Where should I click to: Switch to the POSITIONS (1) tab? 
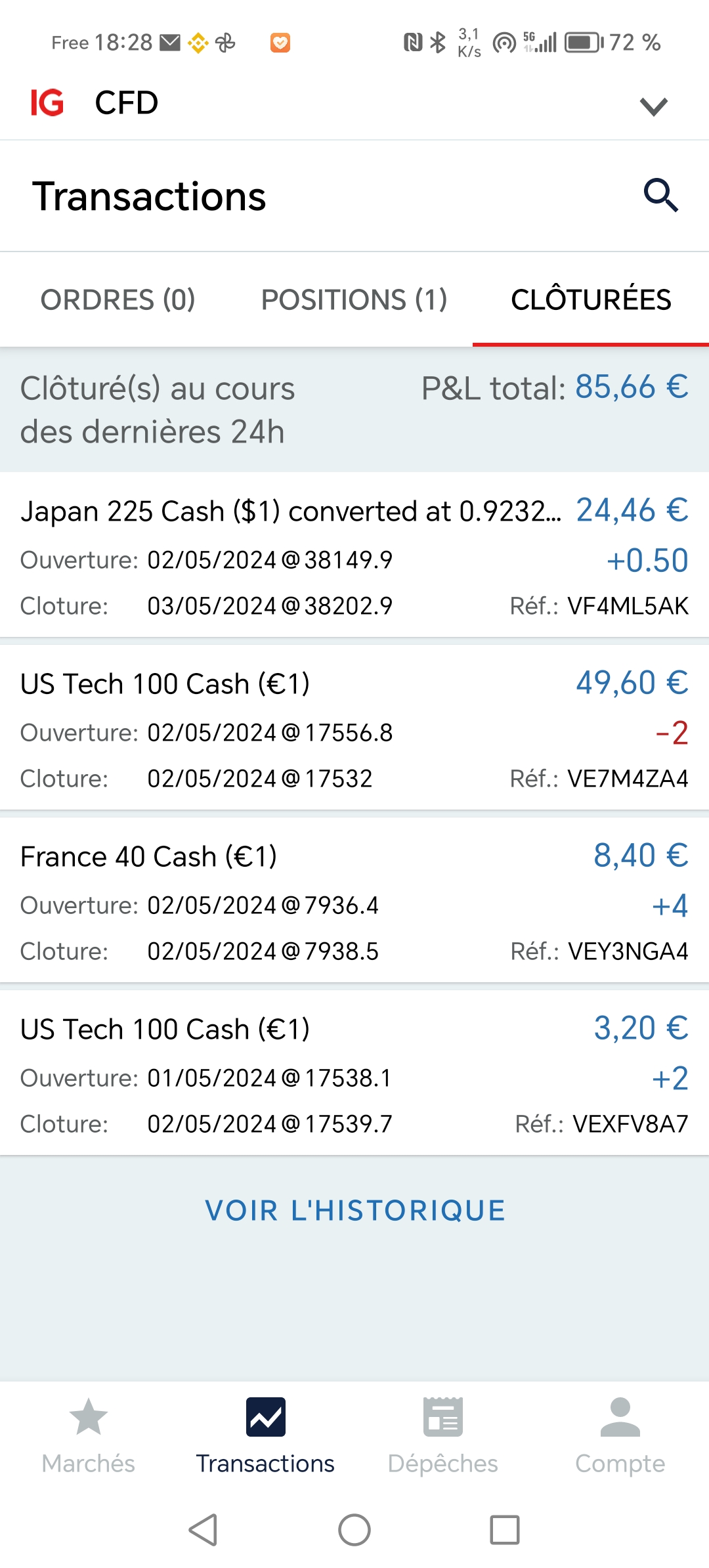tap(354, 300)
